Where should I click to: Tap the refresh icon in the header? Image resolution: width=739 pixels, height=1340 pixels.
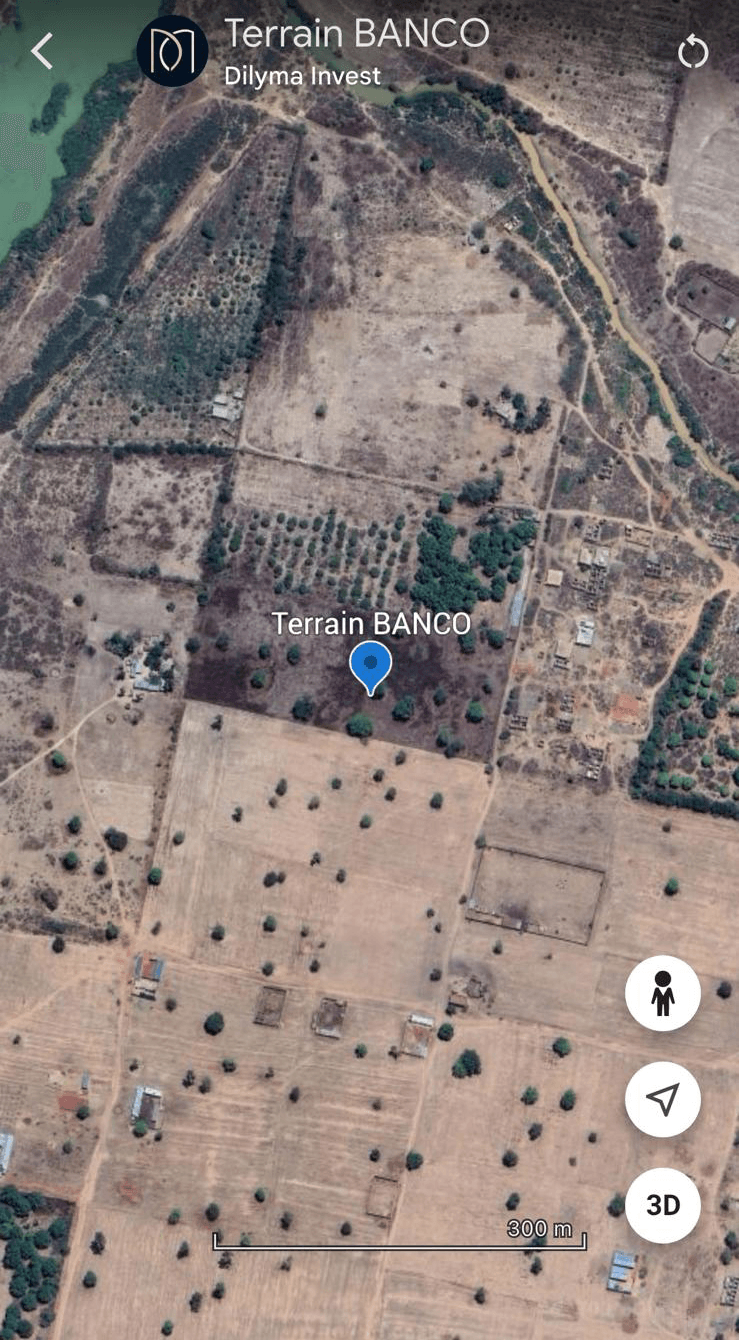(x=692, y=52)
